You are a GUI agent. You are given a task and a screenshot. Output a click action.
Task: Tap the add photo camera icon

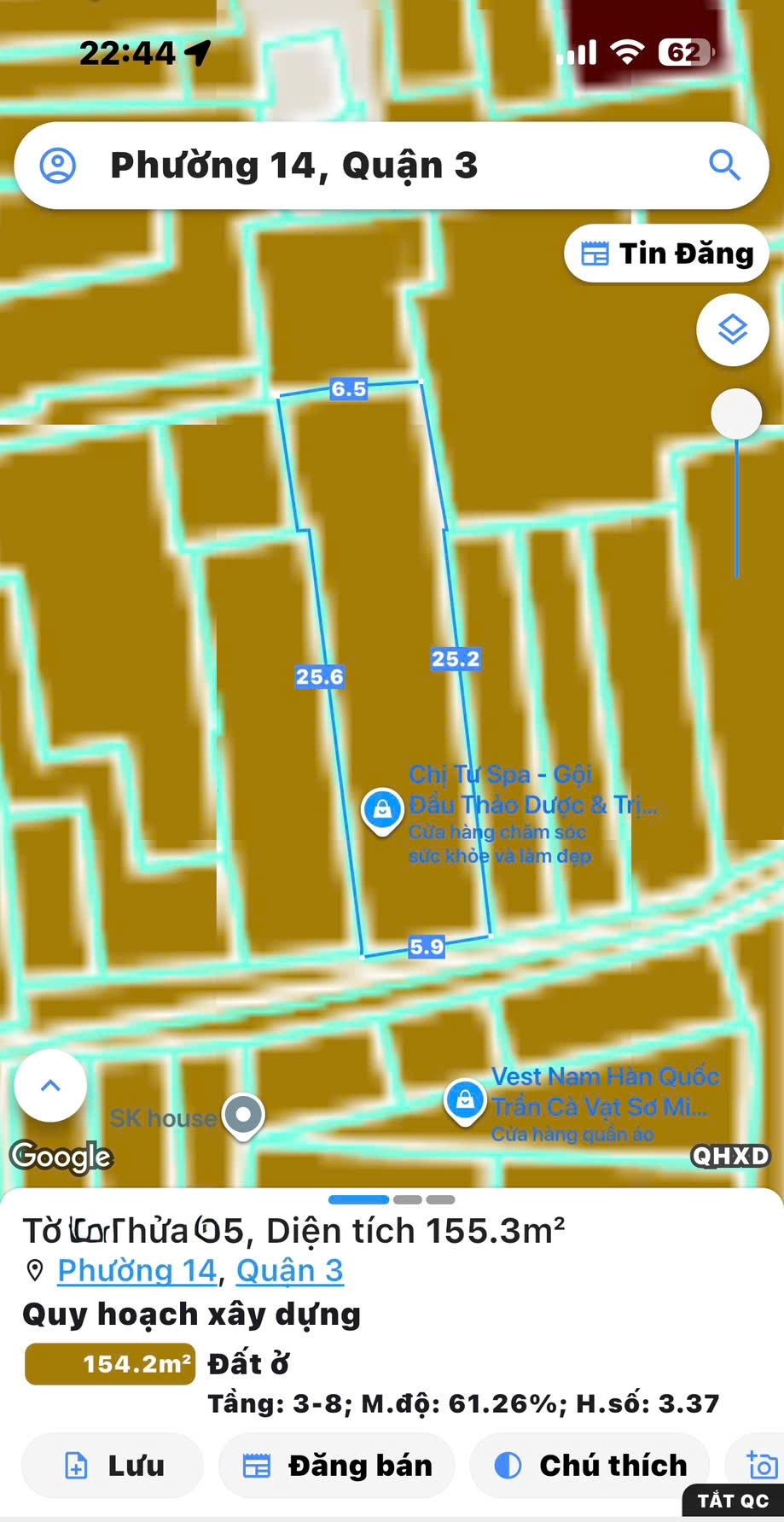(x=761, y=1466)
